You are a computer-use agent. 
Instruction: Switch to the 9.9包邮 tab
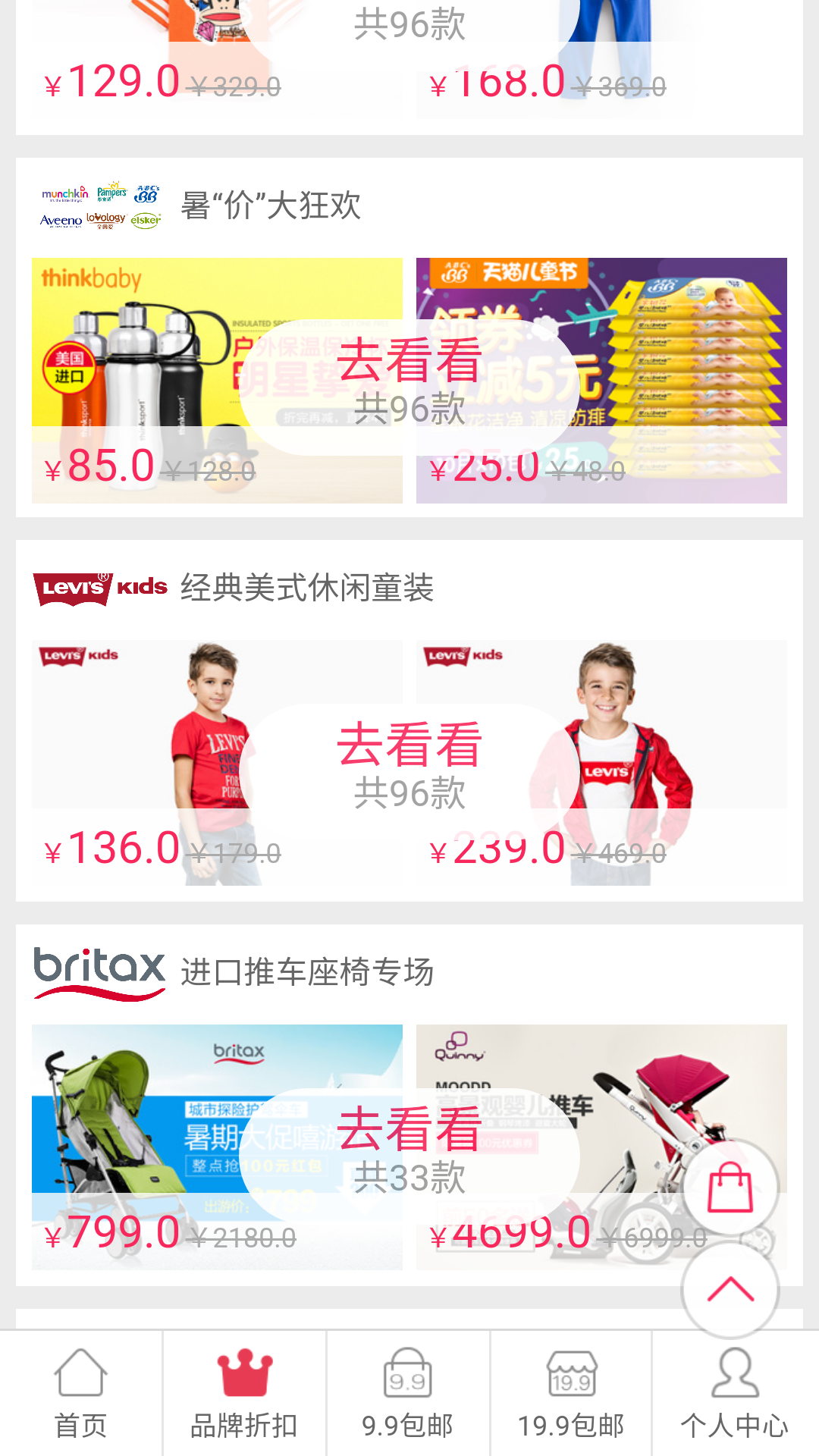408,1394
